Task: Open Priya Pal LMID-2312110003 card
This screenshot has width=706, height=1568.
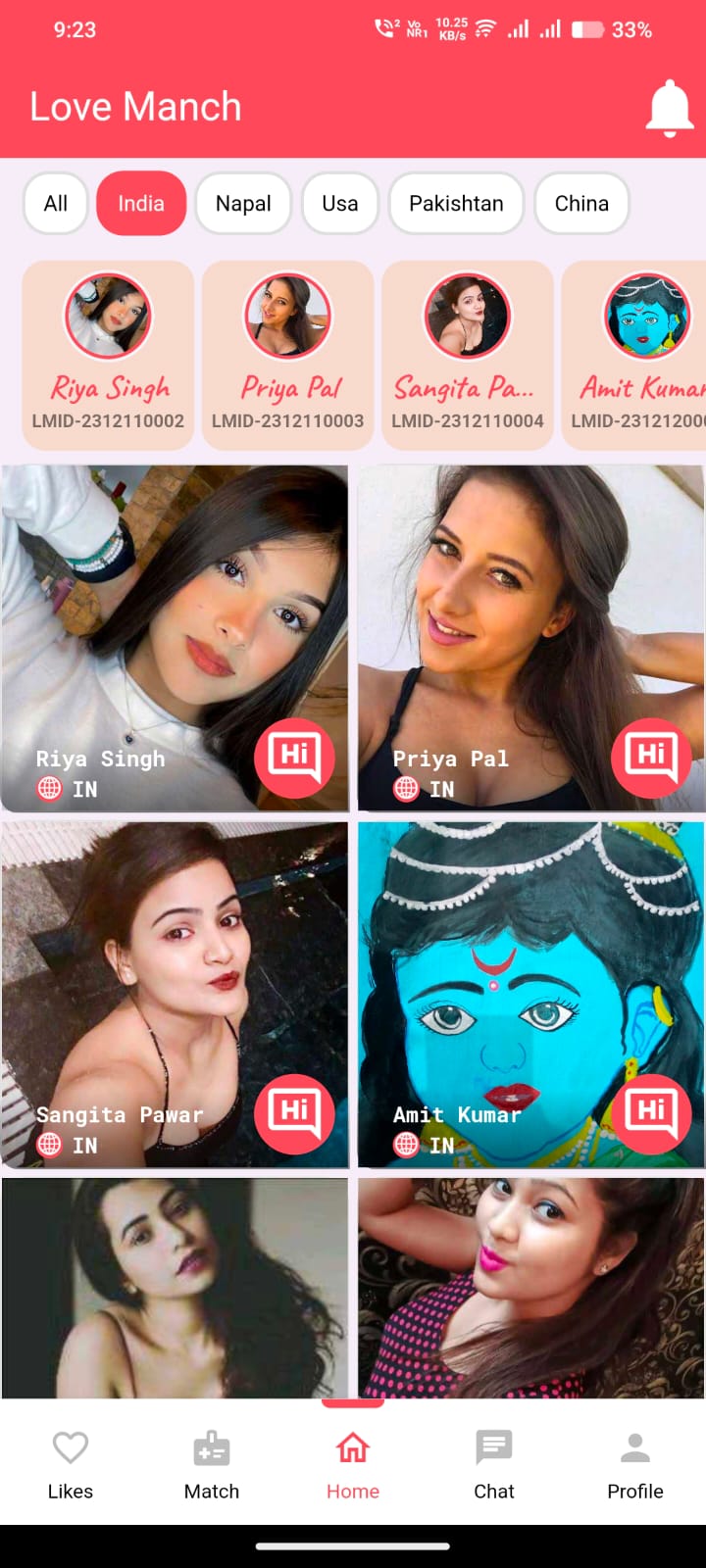Action: pos(287,355)
